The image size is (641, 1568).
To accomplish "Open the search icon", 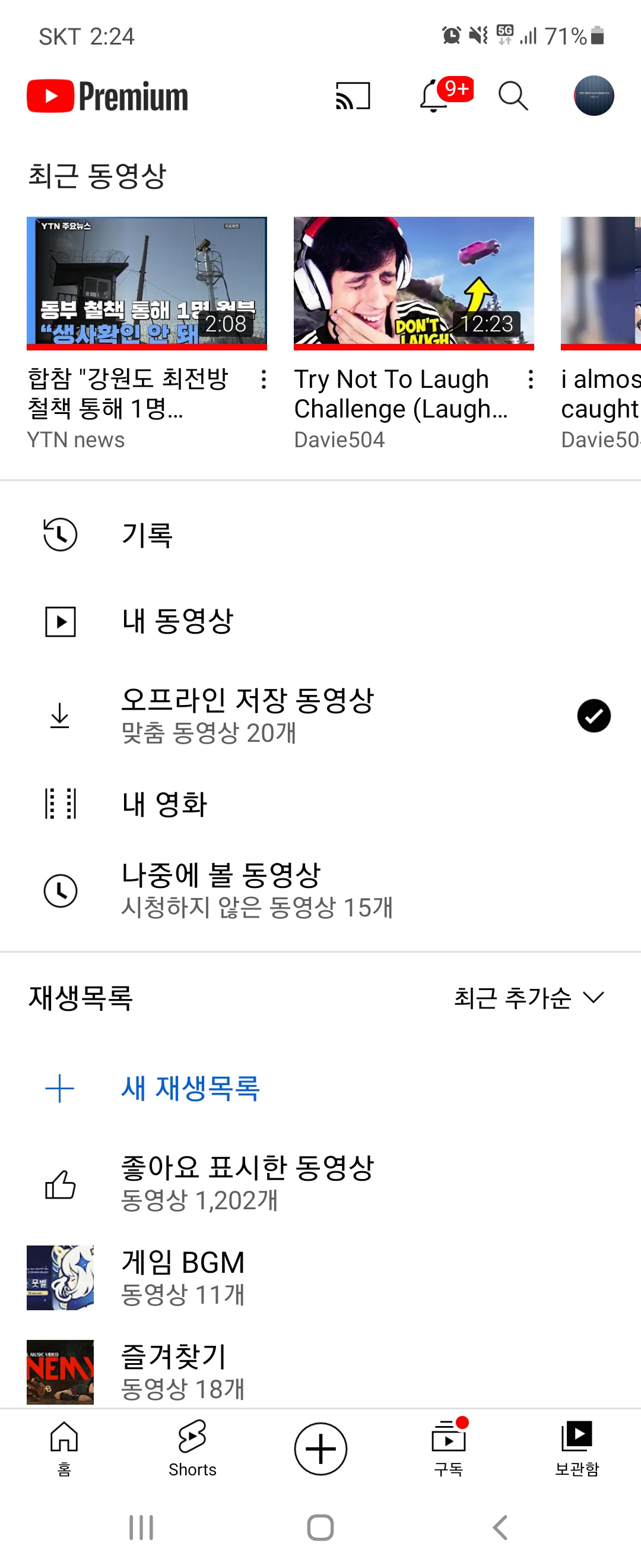I will click(x=513, y=96).
